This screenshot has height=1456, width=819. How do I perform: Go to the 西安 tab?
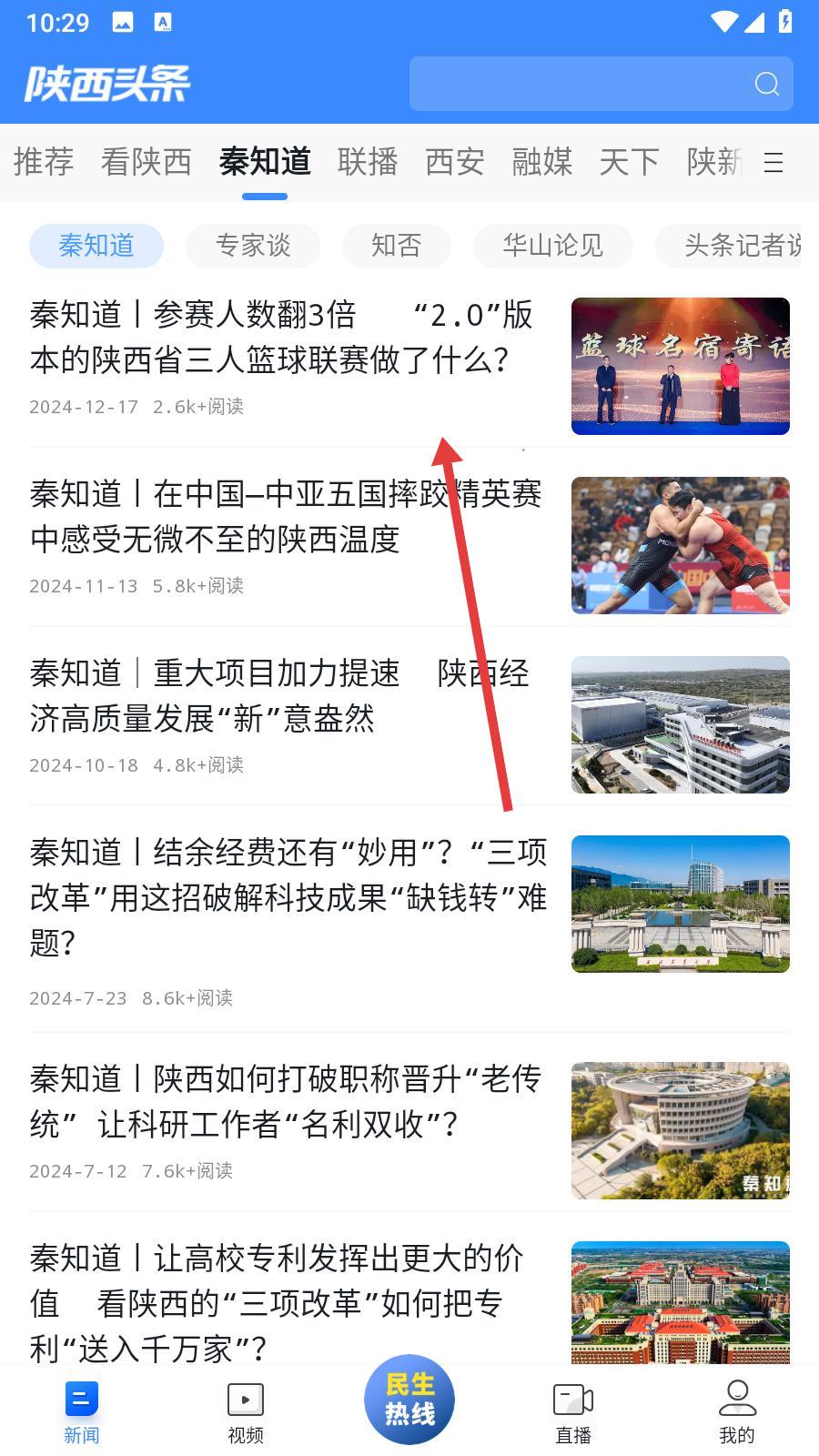(x=455, y=162)
